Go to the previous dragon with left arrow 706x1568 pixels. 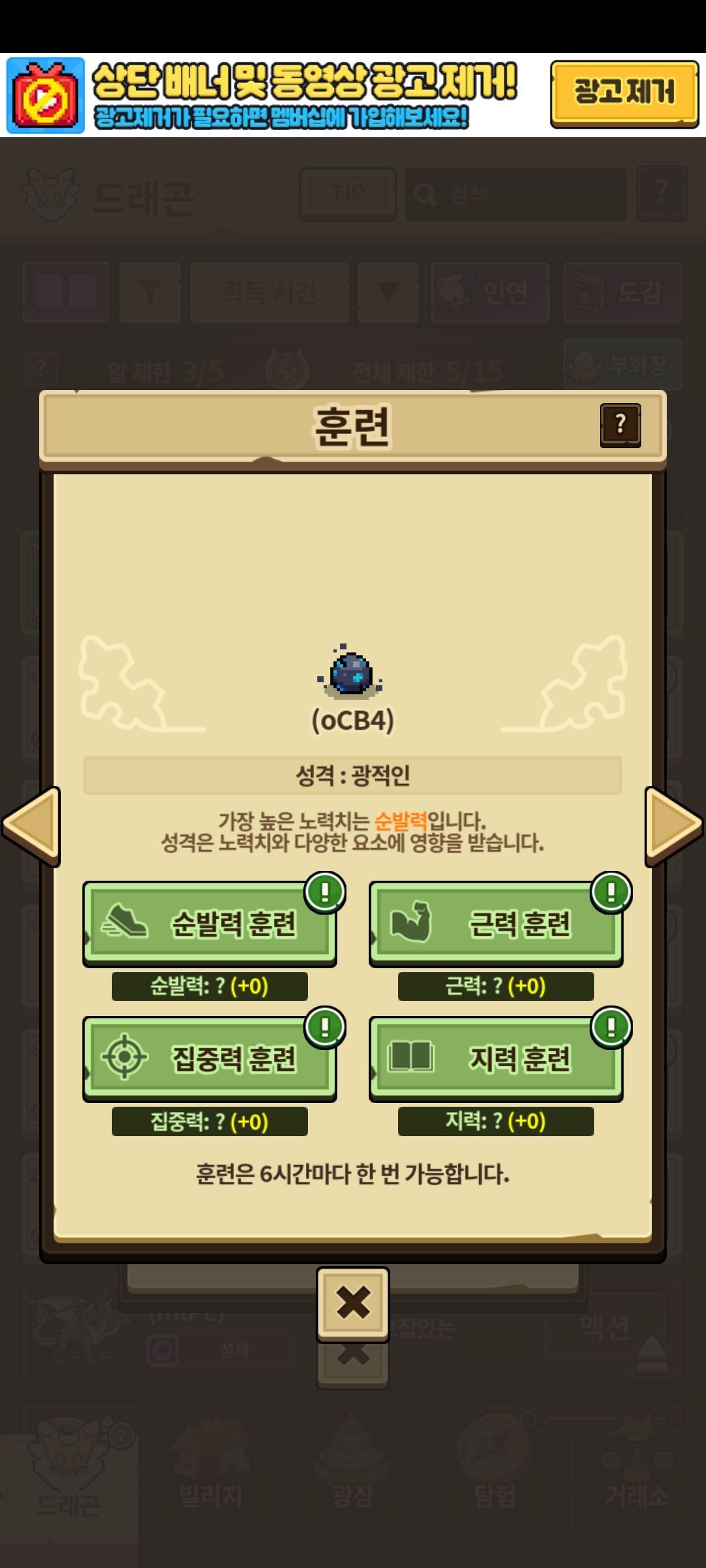(33, 826)
